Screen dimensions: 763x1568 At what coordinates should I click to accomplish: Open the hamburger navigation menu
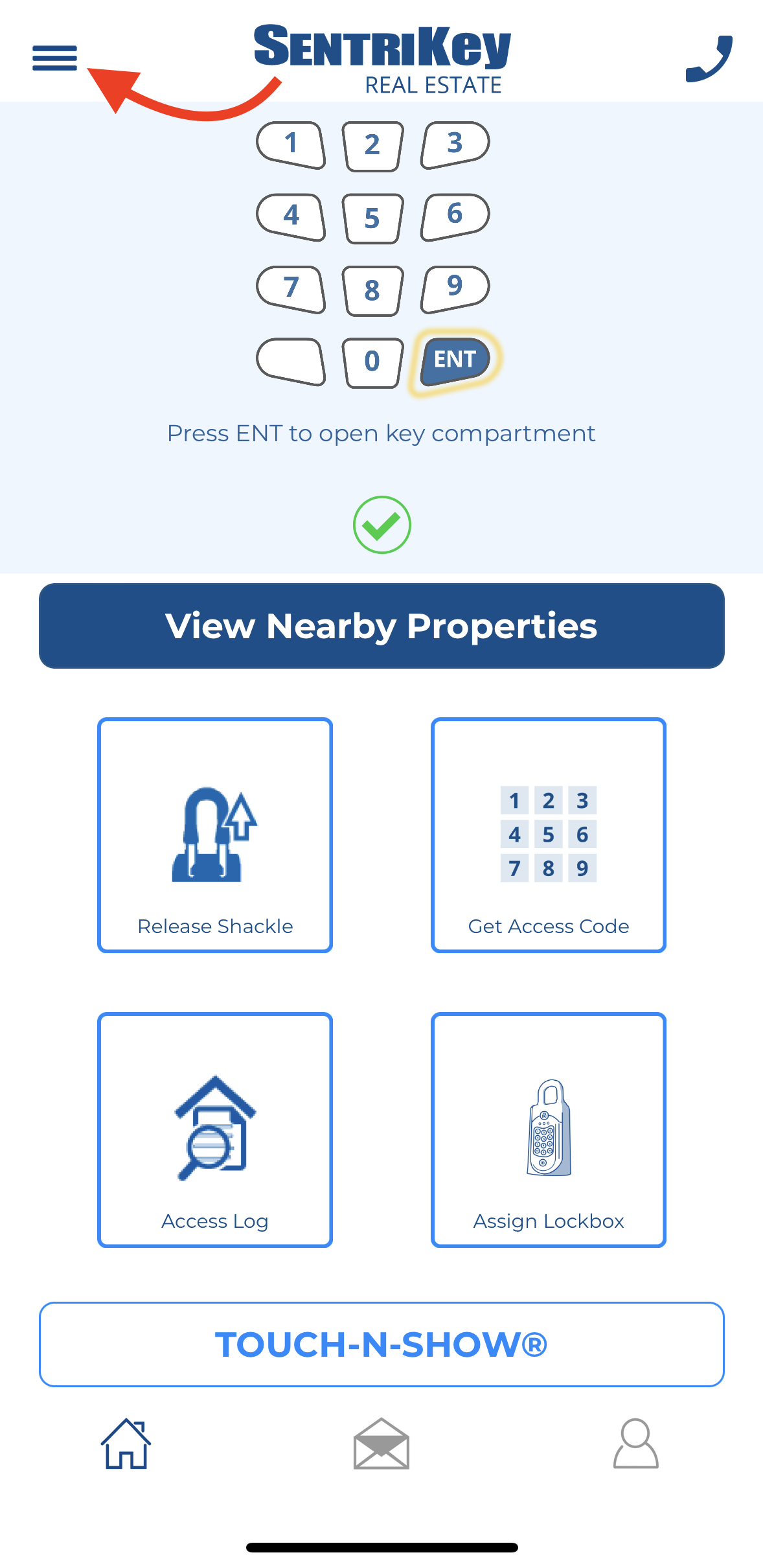pos(54,58)
